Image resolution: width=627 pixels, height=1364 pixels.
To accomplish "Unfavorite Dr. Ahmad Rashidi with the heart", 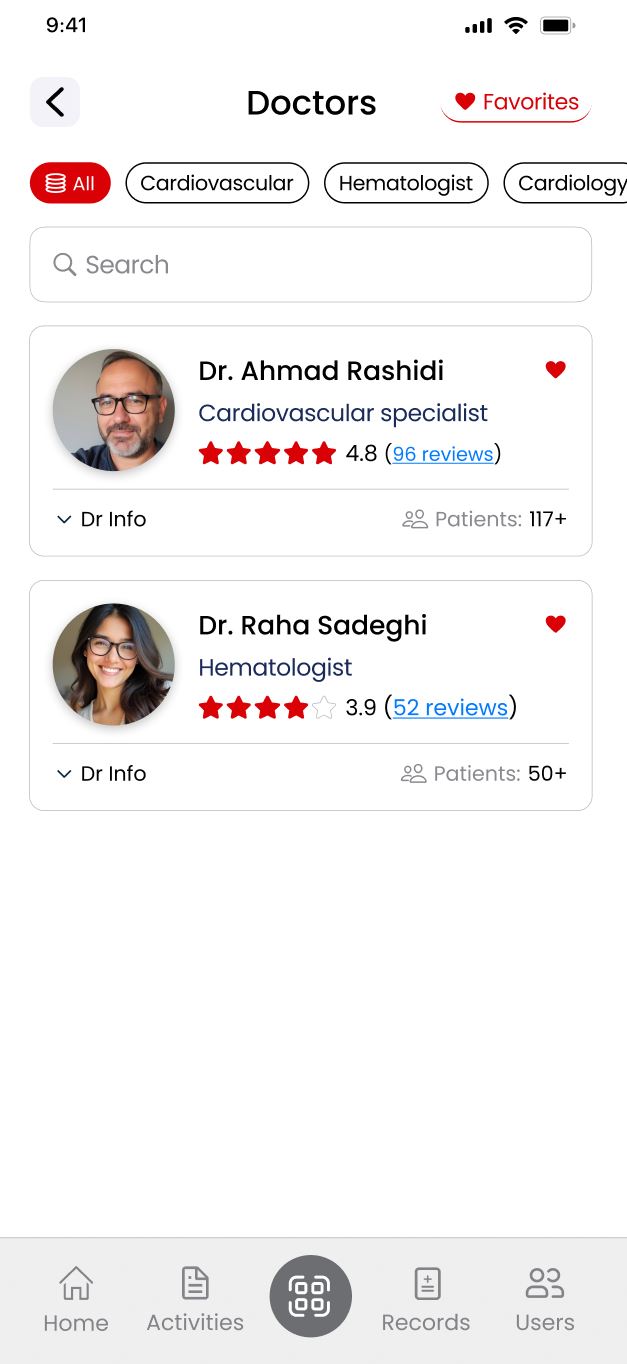I will point(556,370).
